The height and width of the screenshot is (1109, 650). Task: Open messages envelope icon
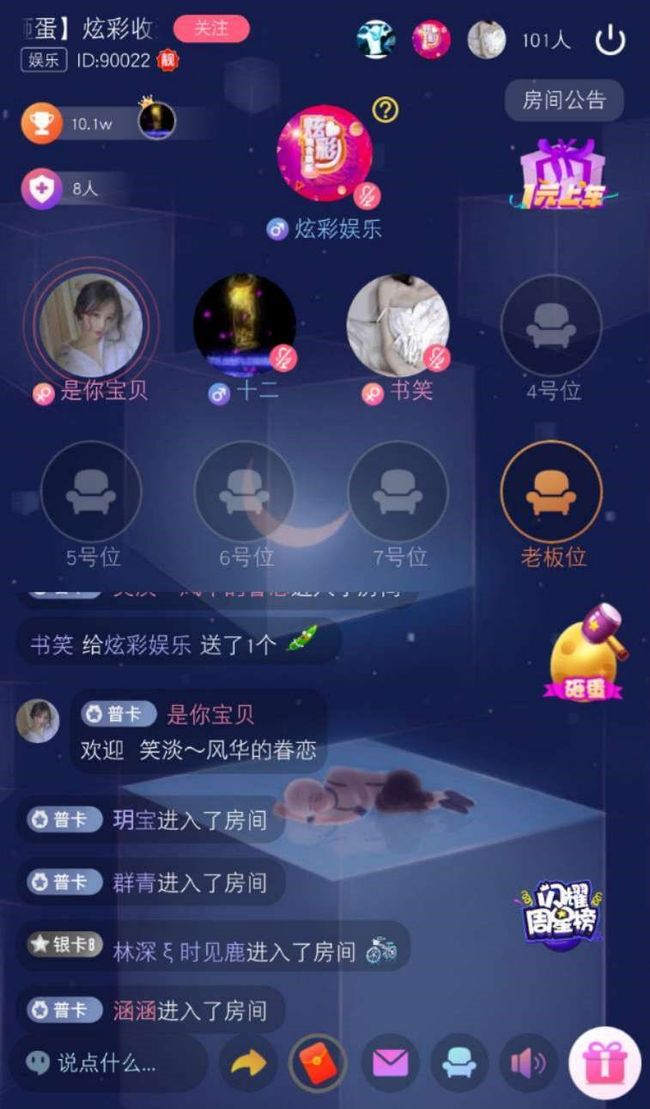(x=390, y=1062)
